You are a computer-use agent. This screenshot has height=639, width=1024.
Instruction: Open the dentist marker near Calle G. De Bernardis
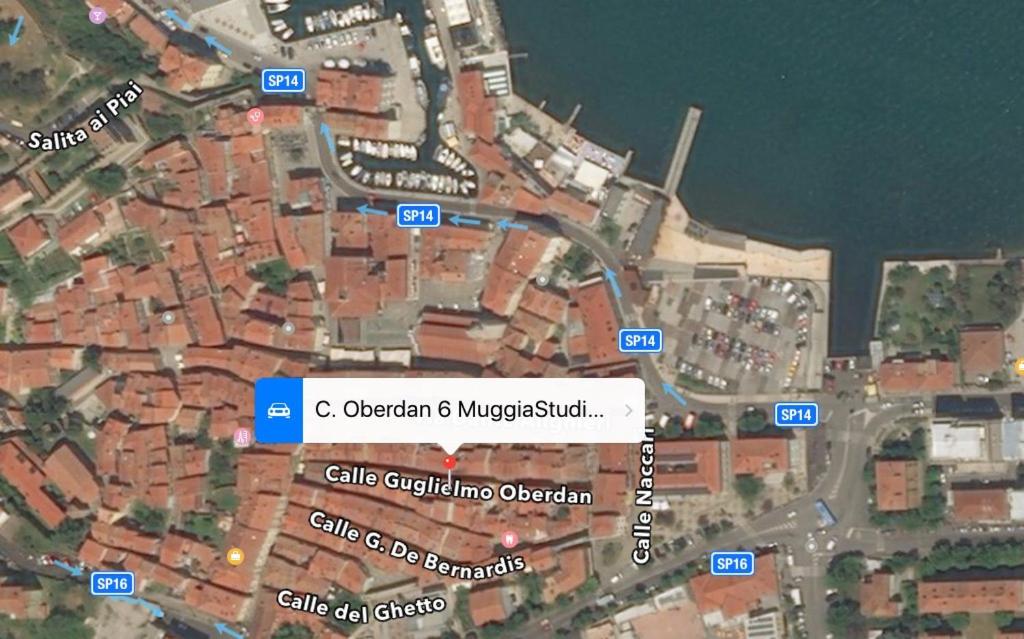coord(508,539)
